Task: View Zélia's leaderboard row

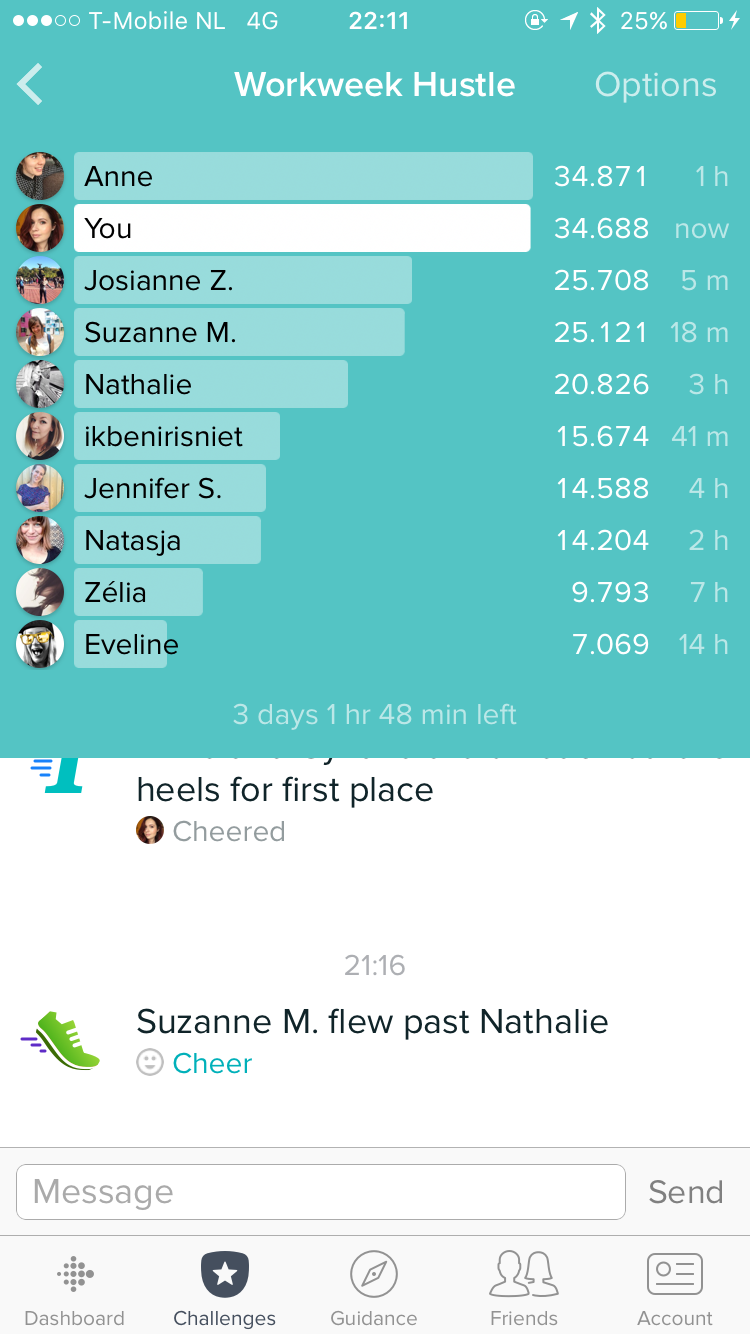Action: point(137,593)
